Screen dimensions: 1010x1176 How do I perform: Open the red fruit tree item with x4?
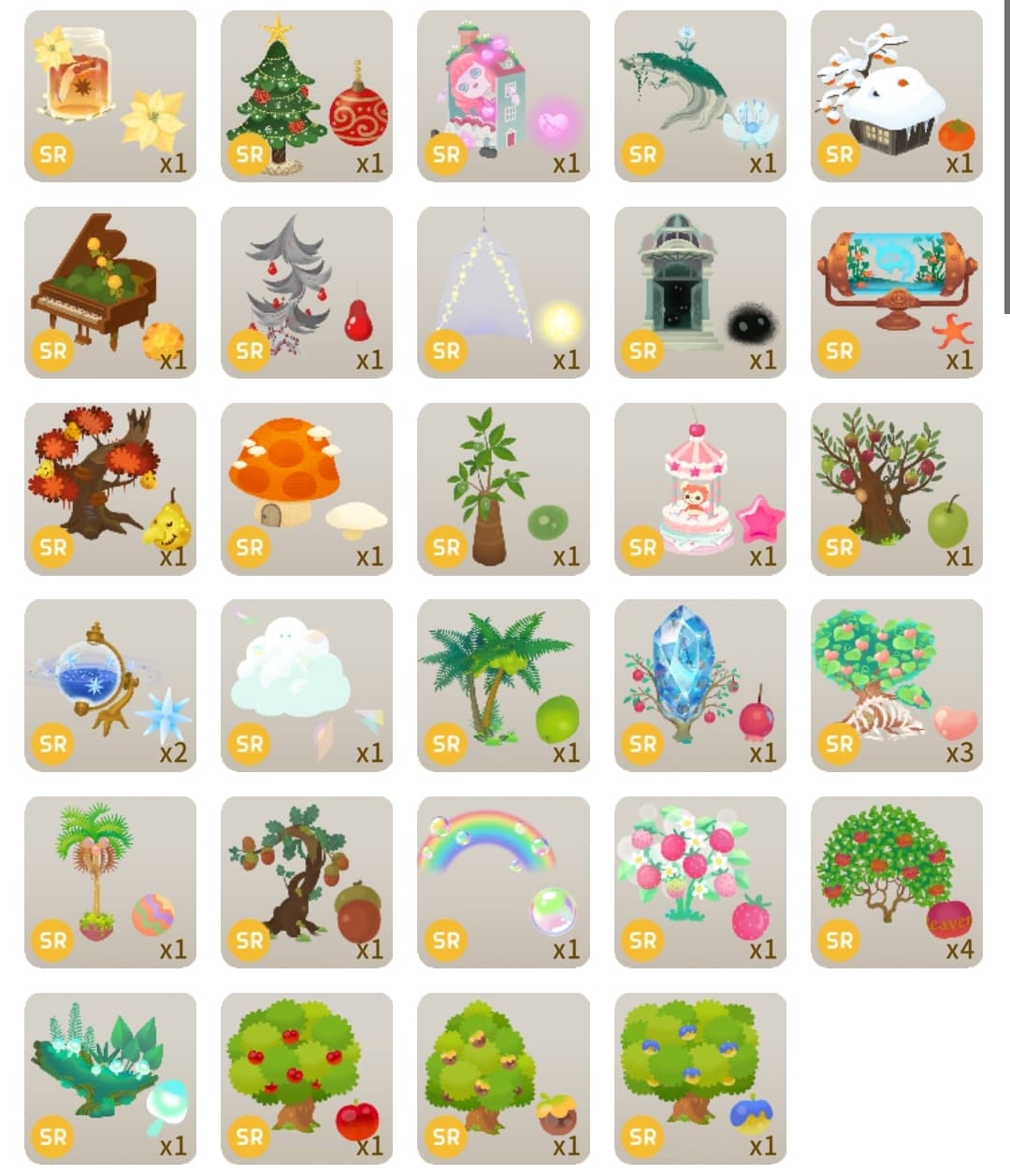896,882
